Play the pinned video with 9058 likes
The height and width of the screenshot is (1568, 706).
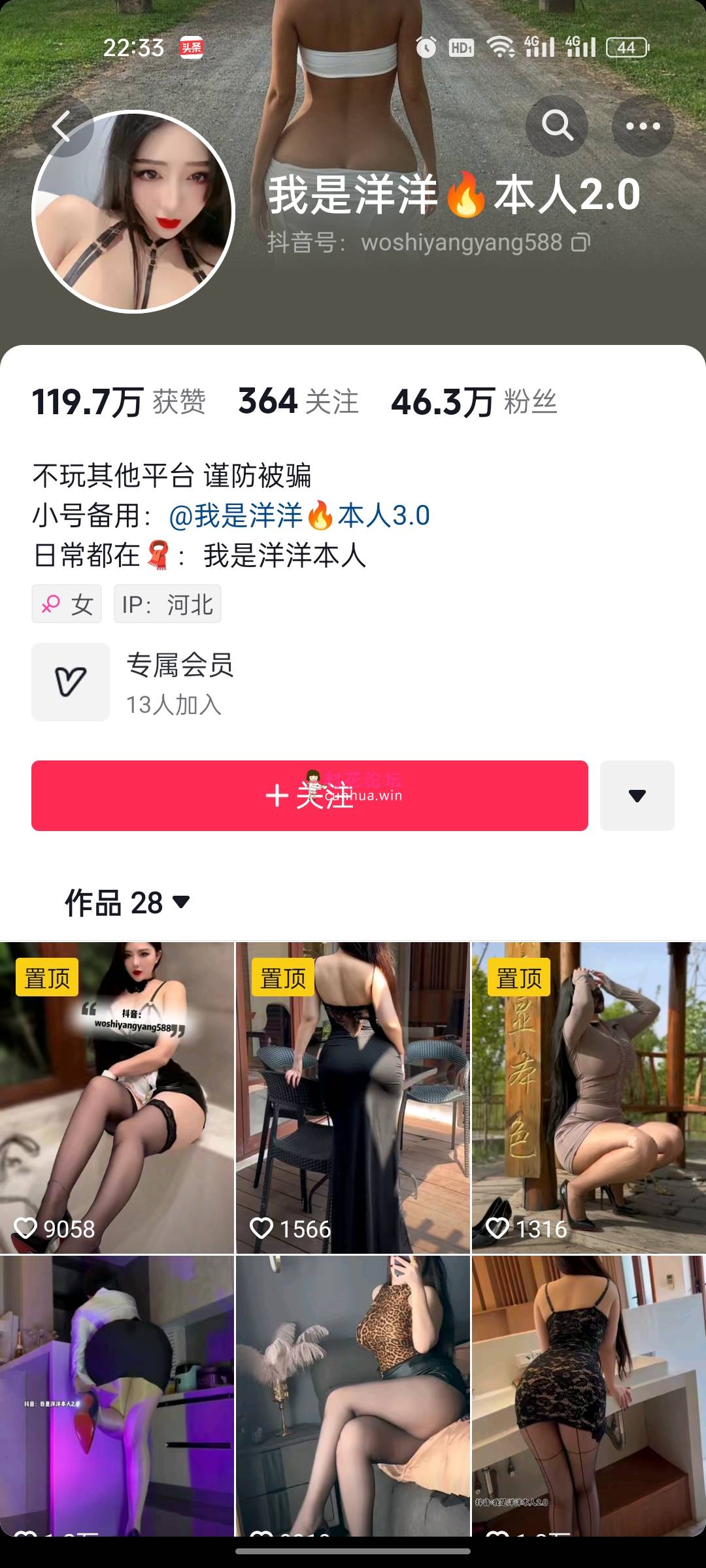pos(117,1098)
